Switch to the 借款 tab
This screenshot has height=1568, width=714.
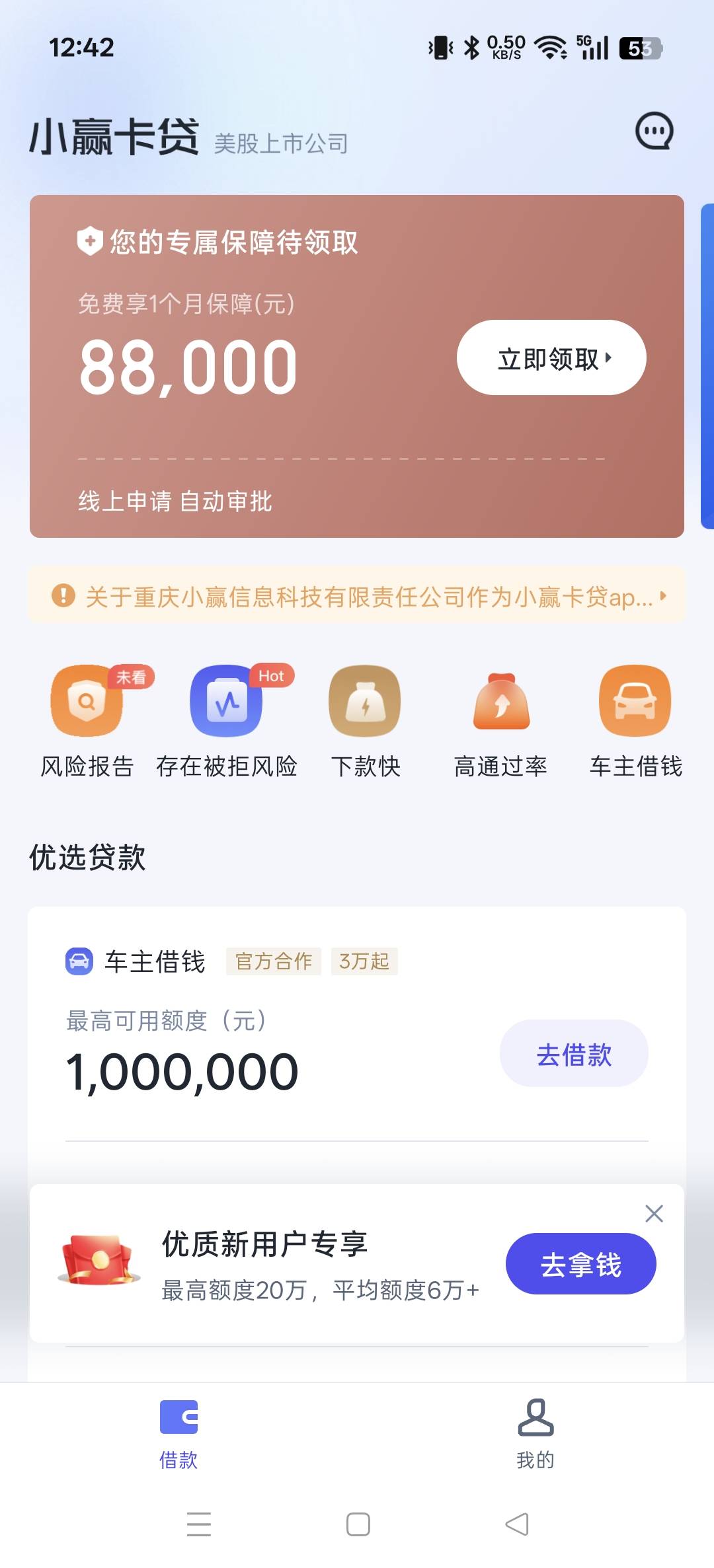pos(178,1434)
